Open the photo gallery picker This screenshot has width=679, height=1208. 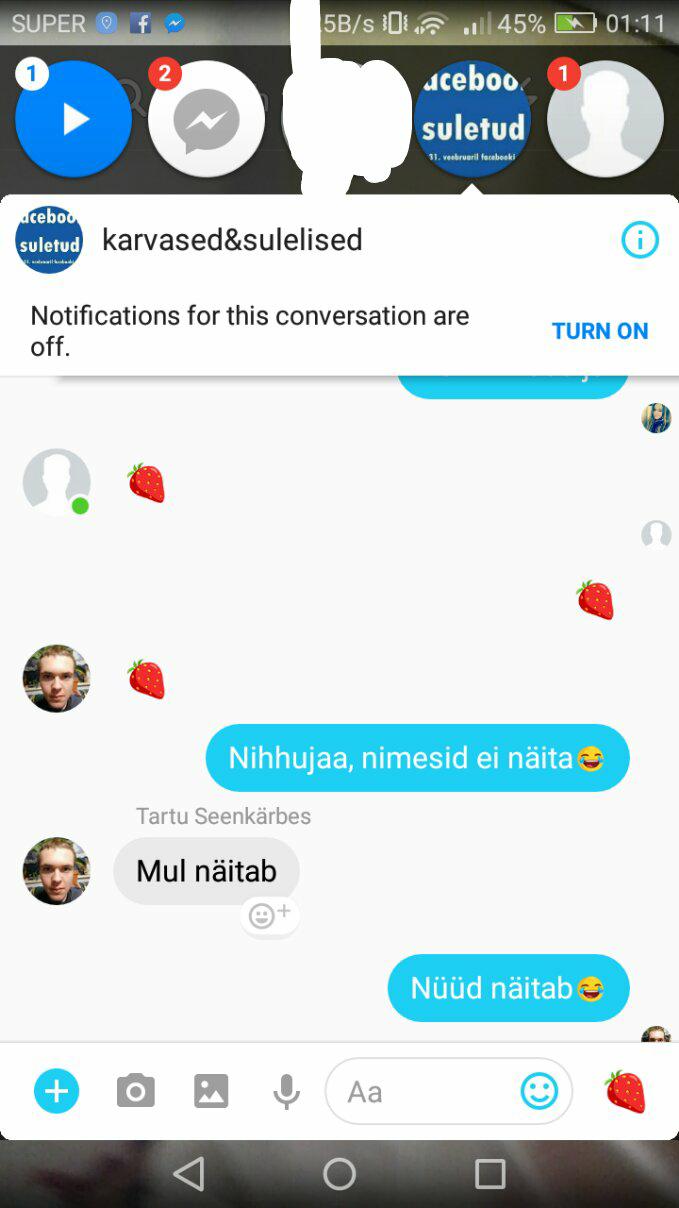[x=211, y=1091]
